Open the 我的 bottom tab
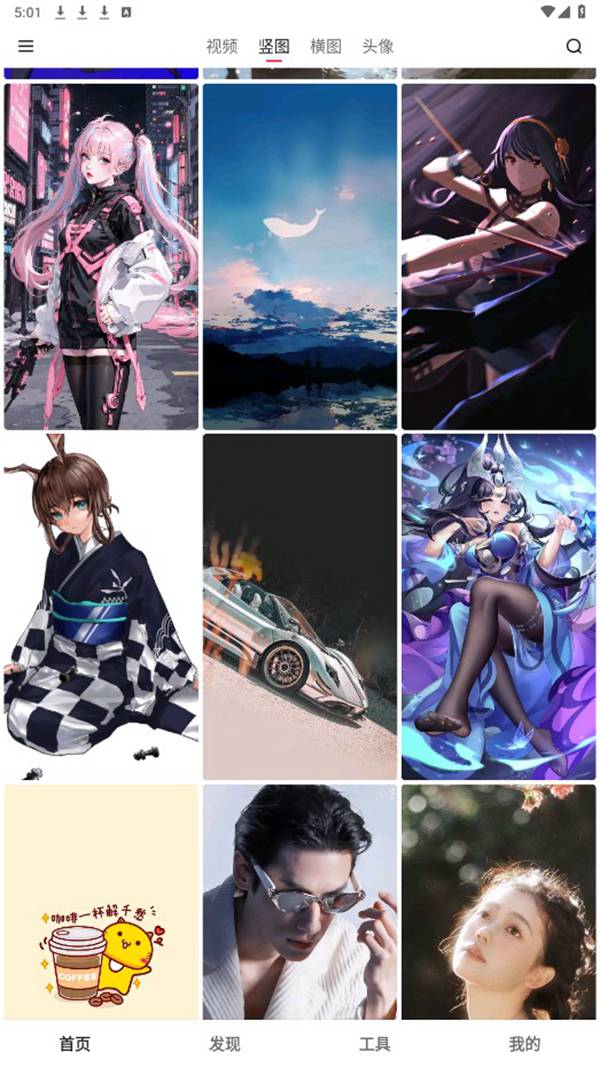The height and width of the screenshot is (1068, 600). pos(524,1044)
